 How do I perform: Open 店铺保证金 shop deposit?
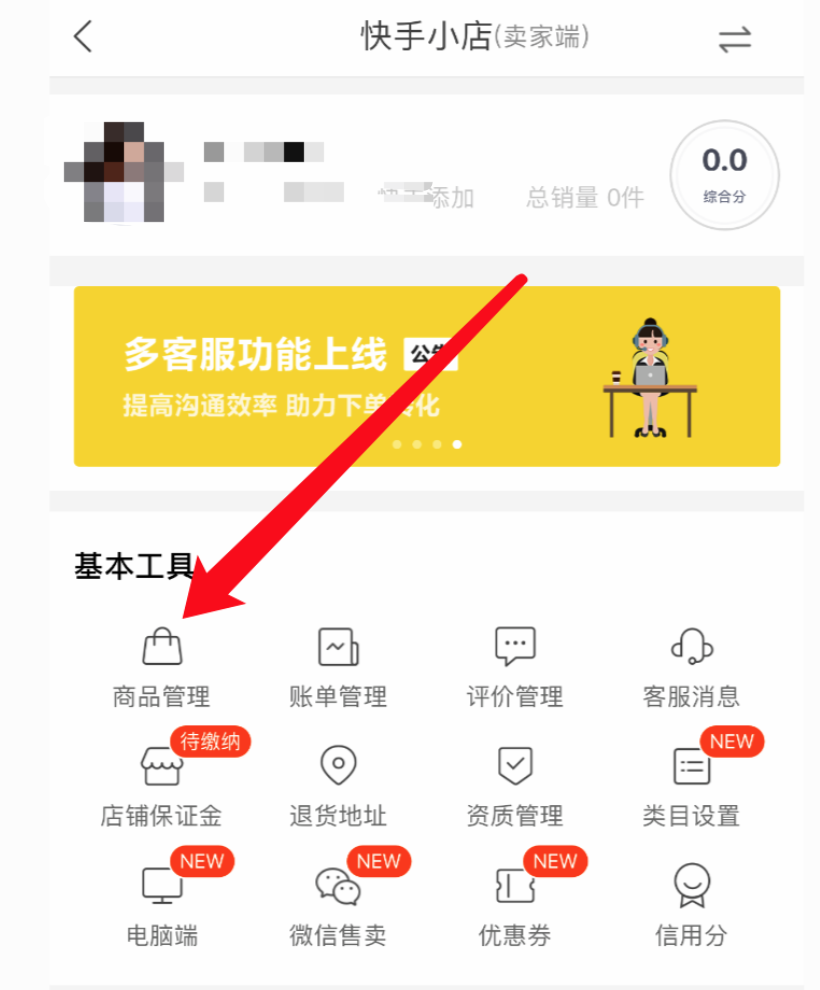pos(162,784)
